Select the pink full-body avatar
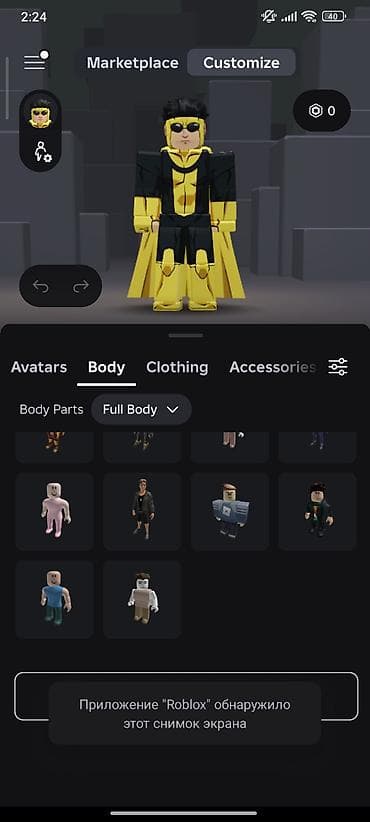Image resolution: width=370 pixels, height=822 pixels. click(55, 511)
